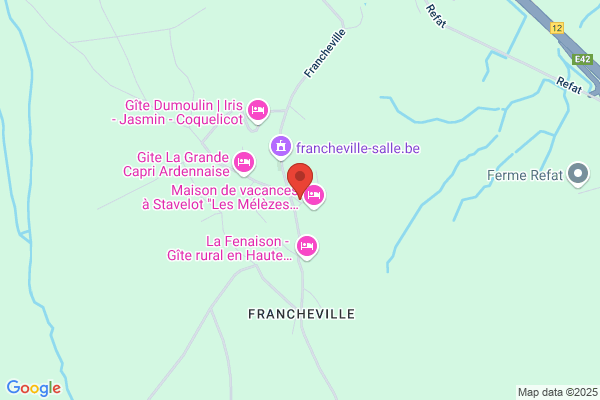Select the Ferme Refat location marker
600x400 pixels.
[578, 175]
